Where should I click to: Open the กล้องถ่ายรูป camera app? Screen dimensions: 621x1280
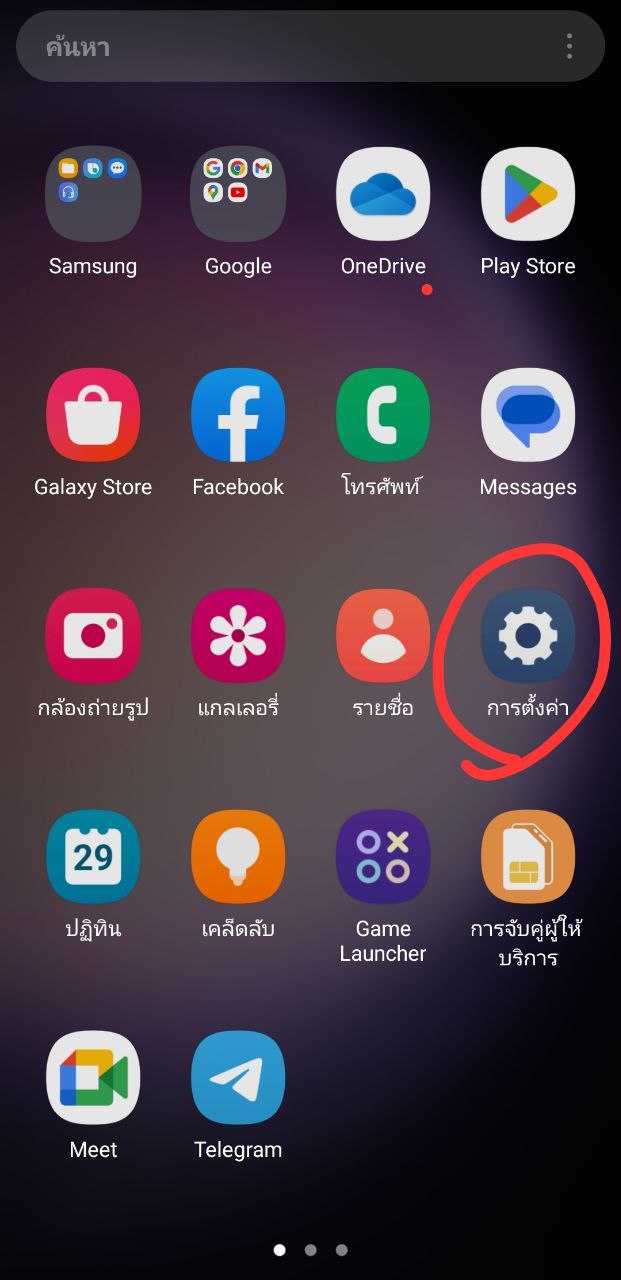pyautogui.click(x=93, y=636)
